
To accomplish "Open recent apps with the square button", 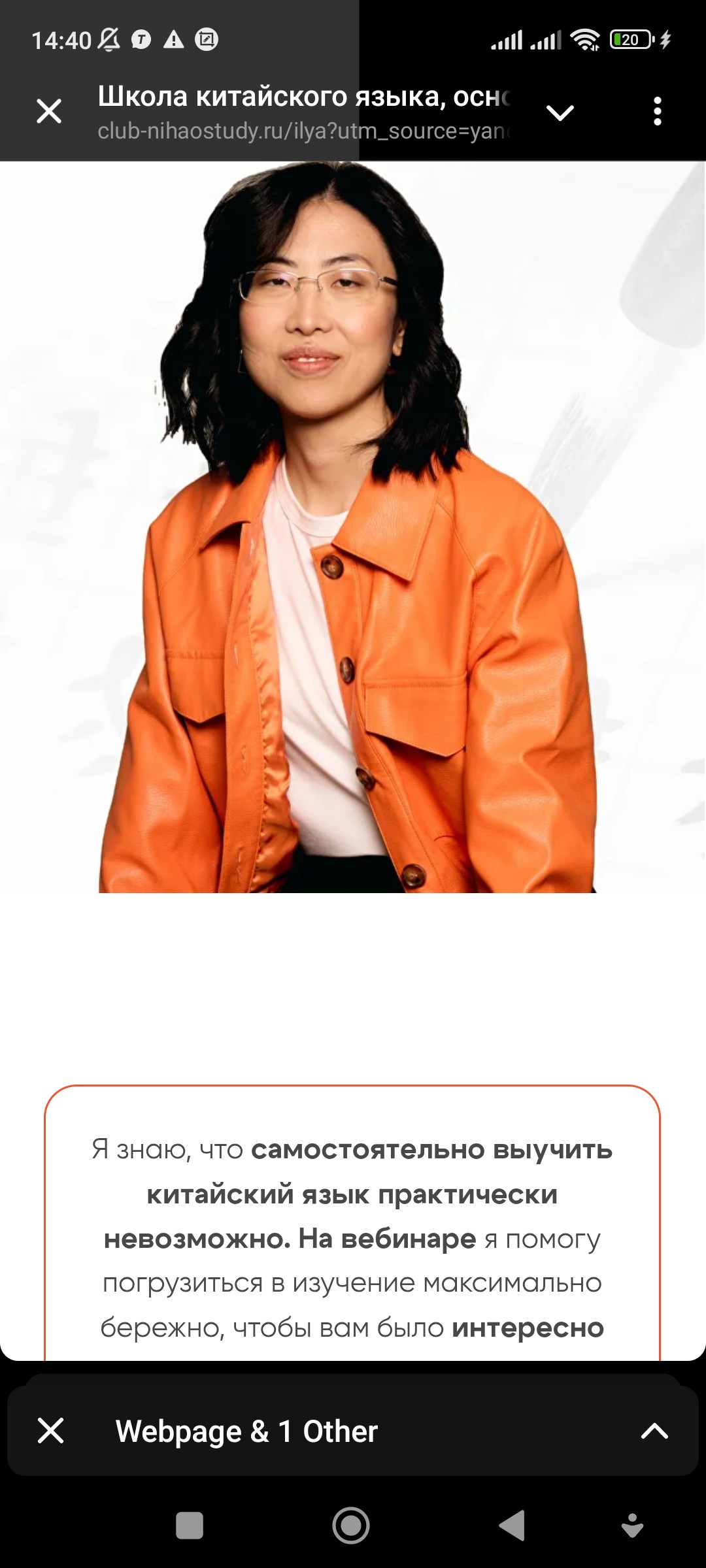I will [190, 1526].
